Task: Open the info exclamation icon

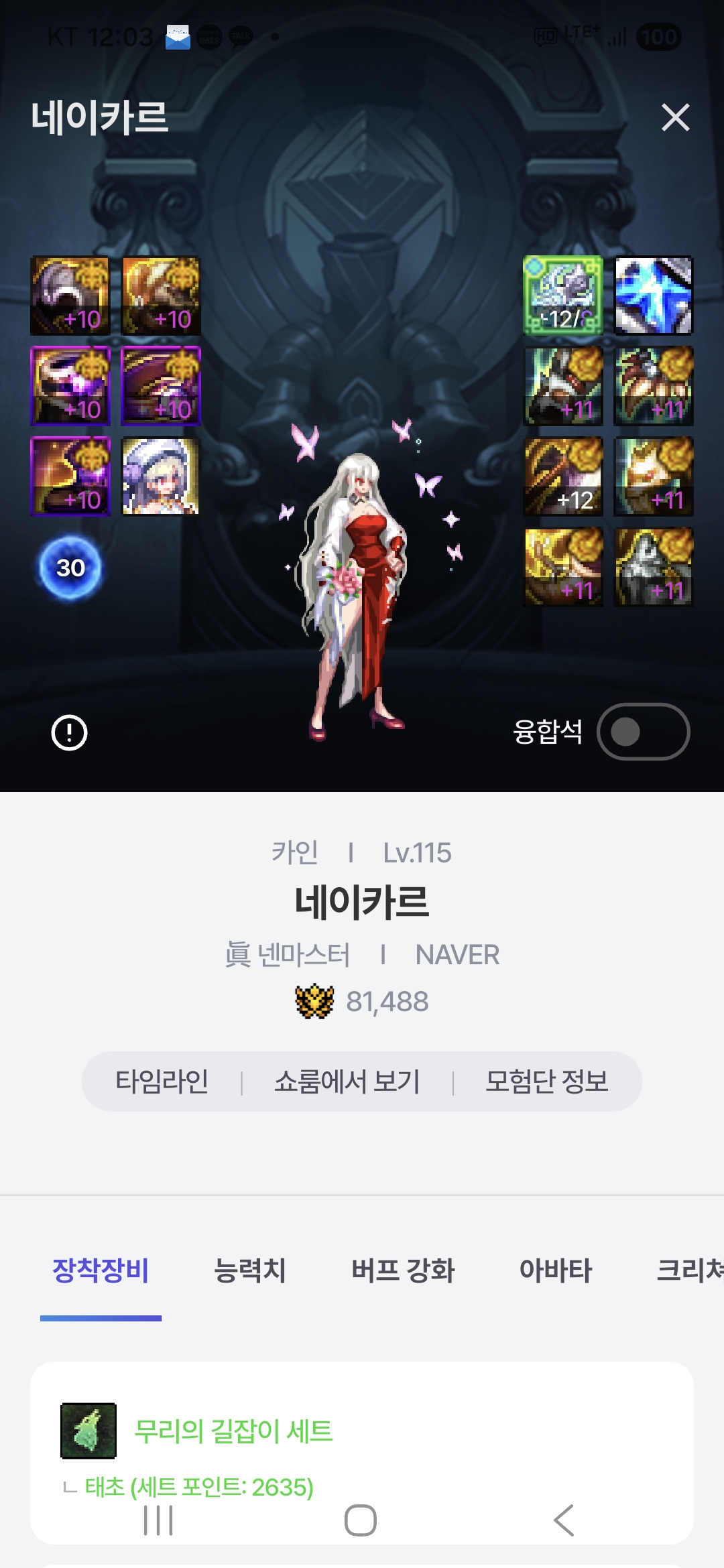Action: (70, 732)
